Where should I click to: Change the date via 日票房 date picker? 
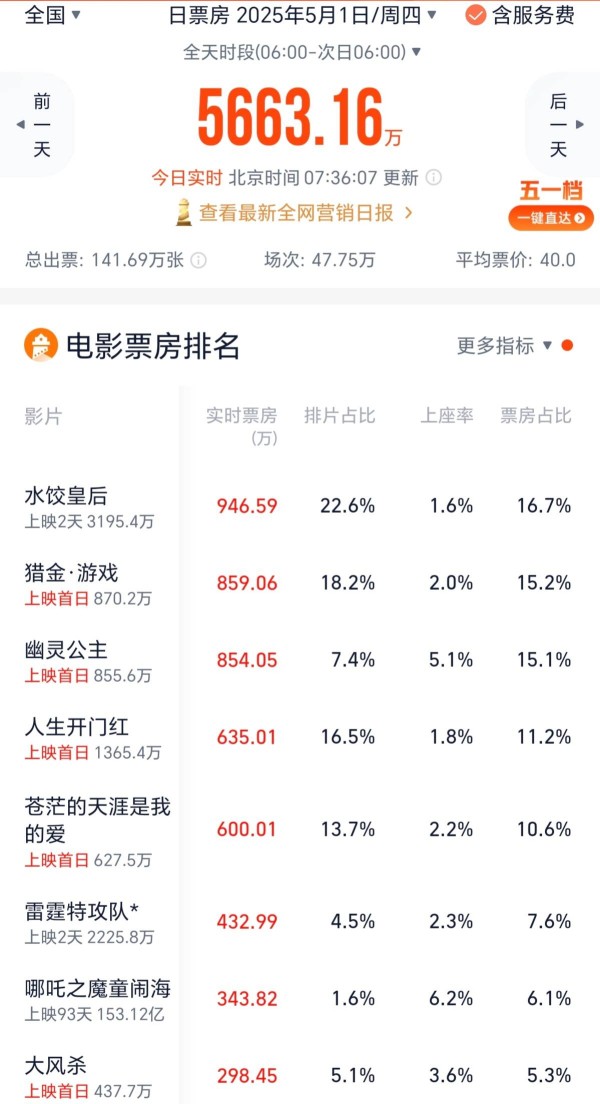pyautogui.click(x=303, y=15)
